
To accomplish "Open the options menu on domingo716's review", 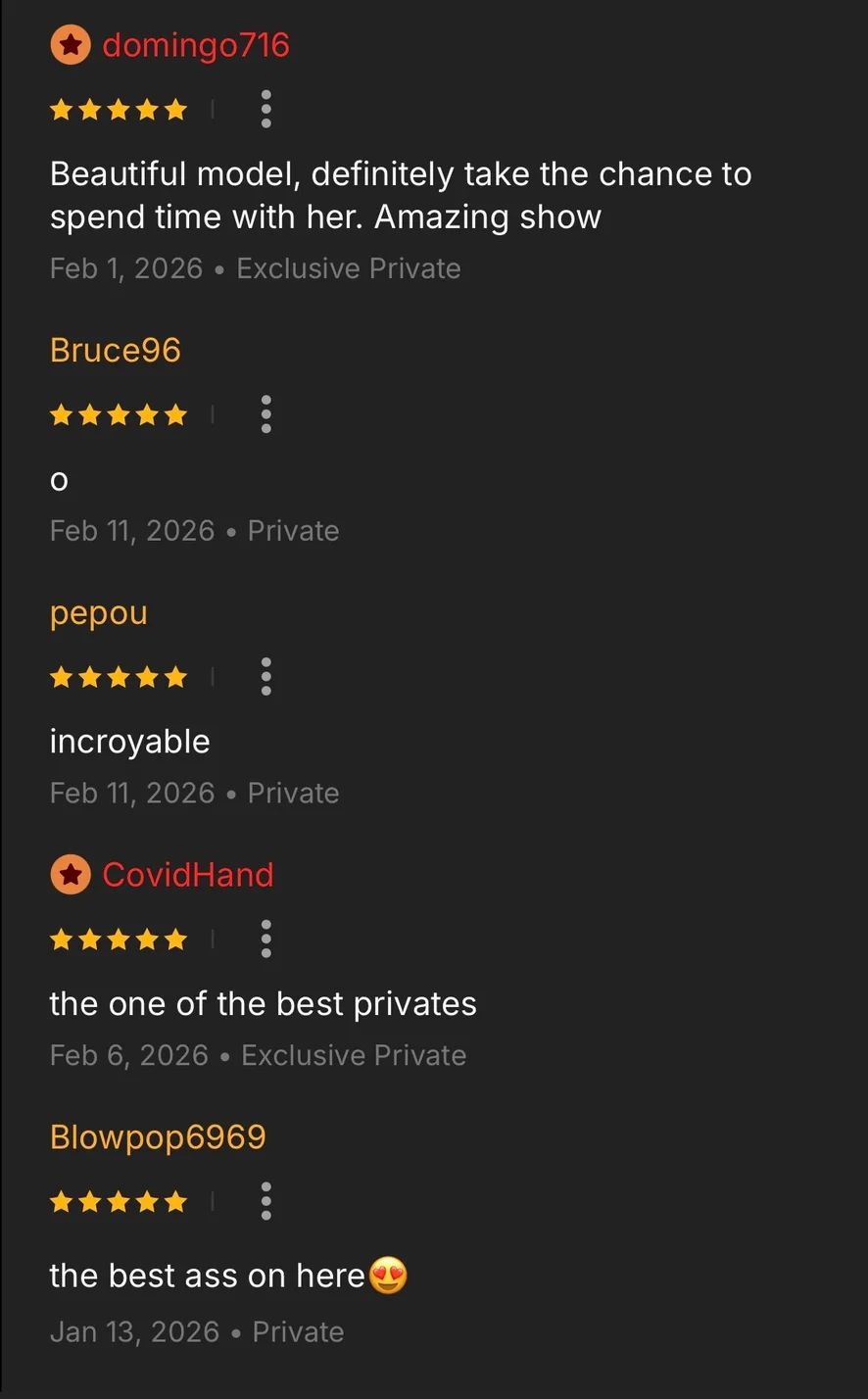I will pos(265,109).
